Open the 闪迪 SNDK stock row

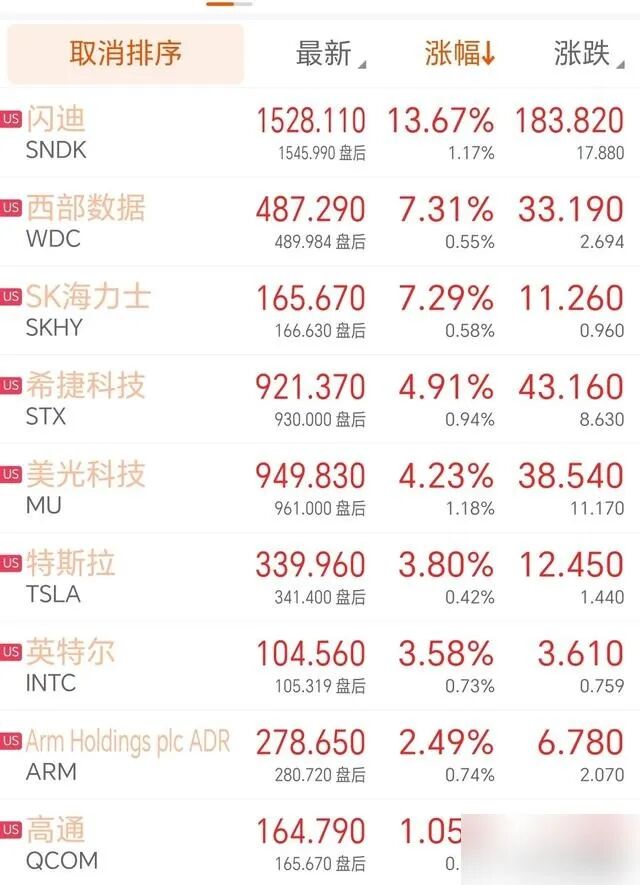(x=320, y=133)
